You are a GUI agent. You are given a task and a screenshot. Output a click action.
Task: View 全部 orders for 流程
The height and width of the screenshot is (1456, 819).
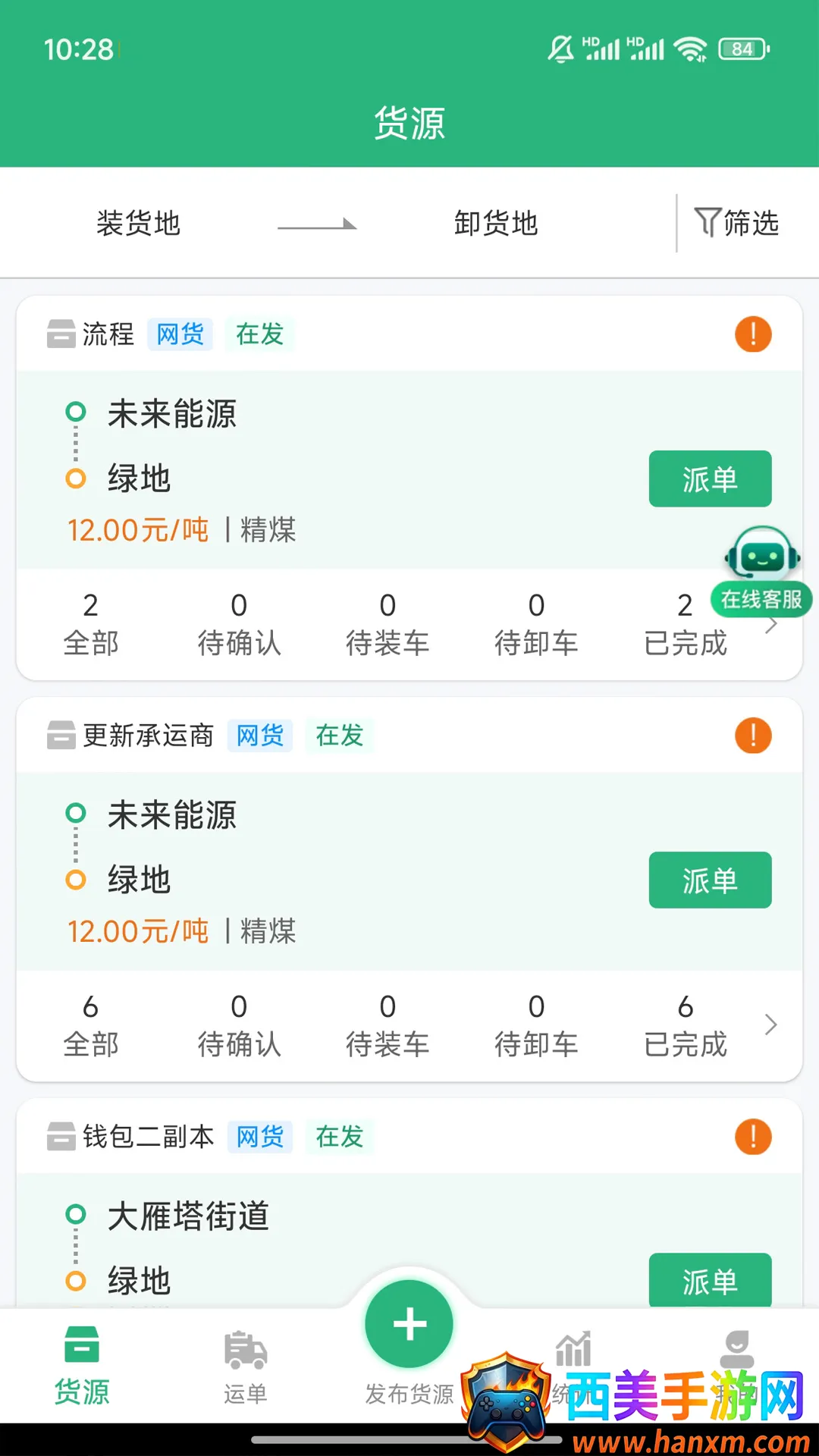pyautogui.click(x=91, y=624)
